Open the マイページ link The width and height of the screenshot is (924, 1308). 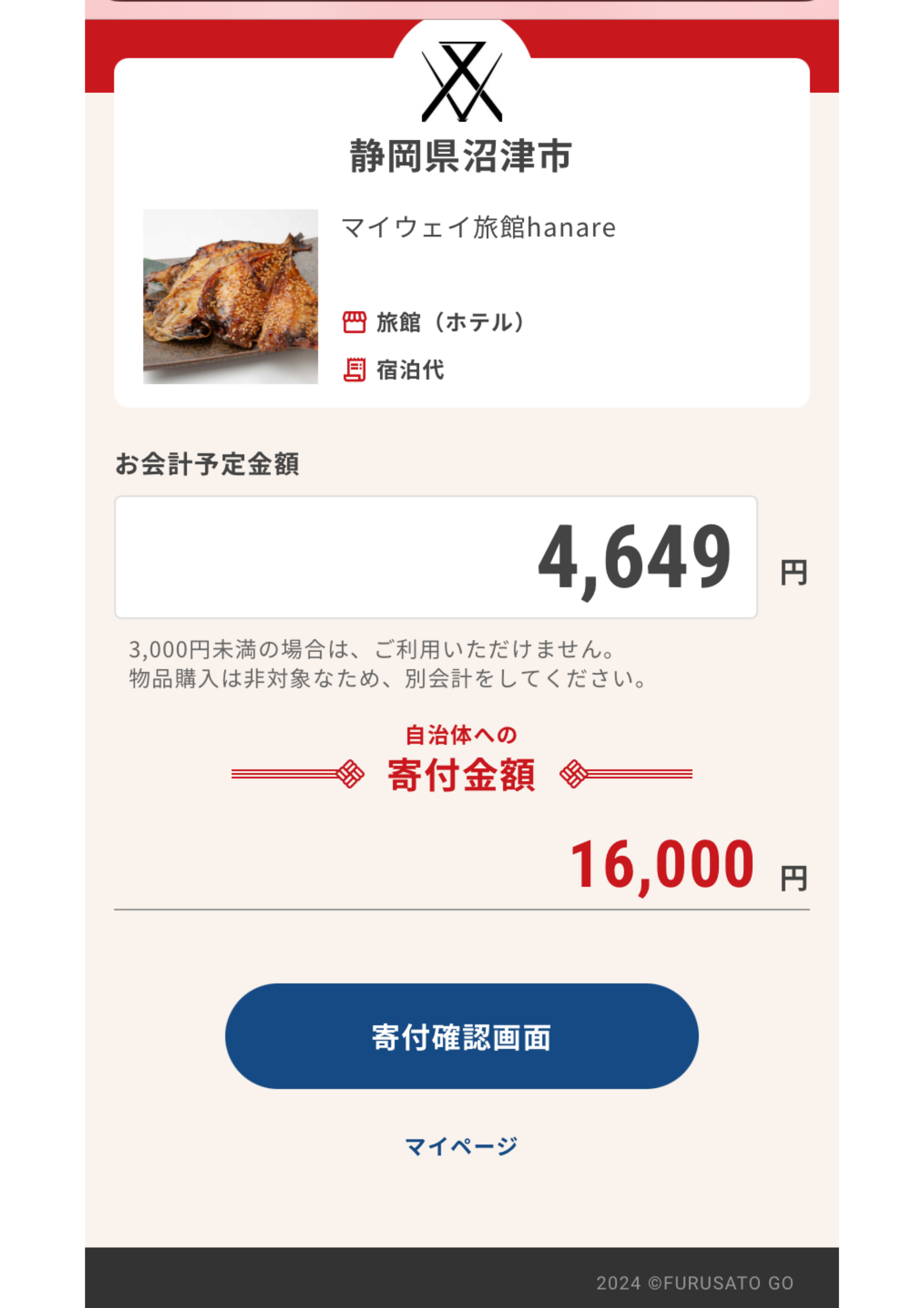pos(461,1146)
